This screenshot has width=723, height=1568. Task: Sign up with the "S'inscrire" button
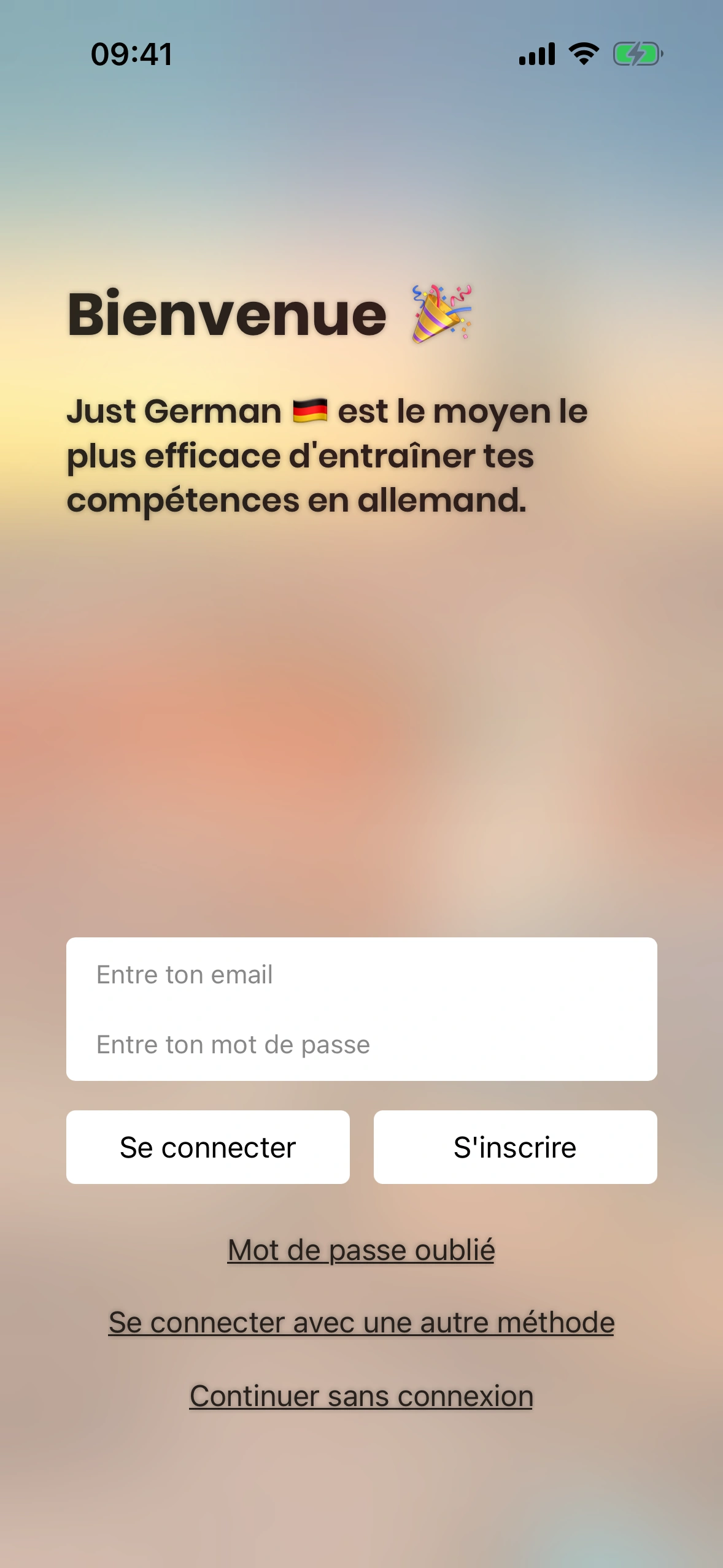tap(515, 1147)
